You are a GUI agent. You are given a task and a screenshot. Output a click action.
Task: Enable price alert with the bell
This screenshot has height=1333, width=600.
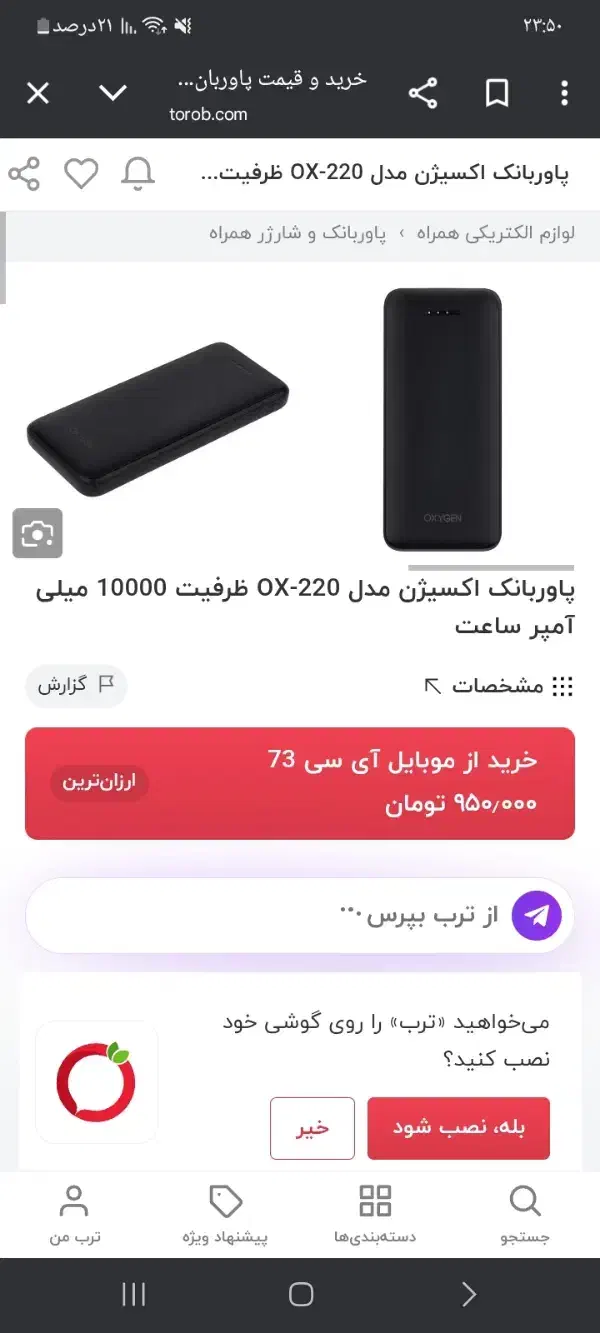[x=138, y=174]
